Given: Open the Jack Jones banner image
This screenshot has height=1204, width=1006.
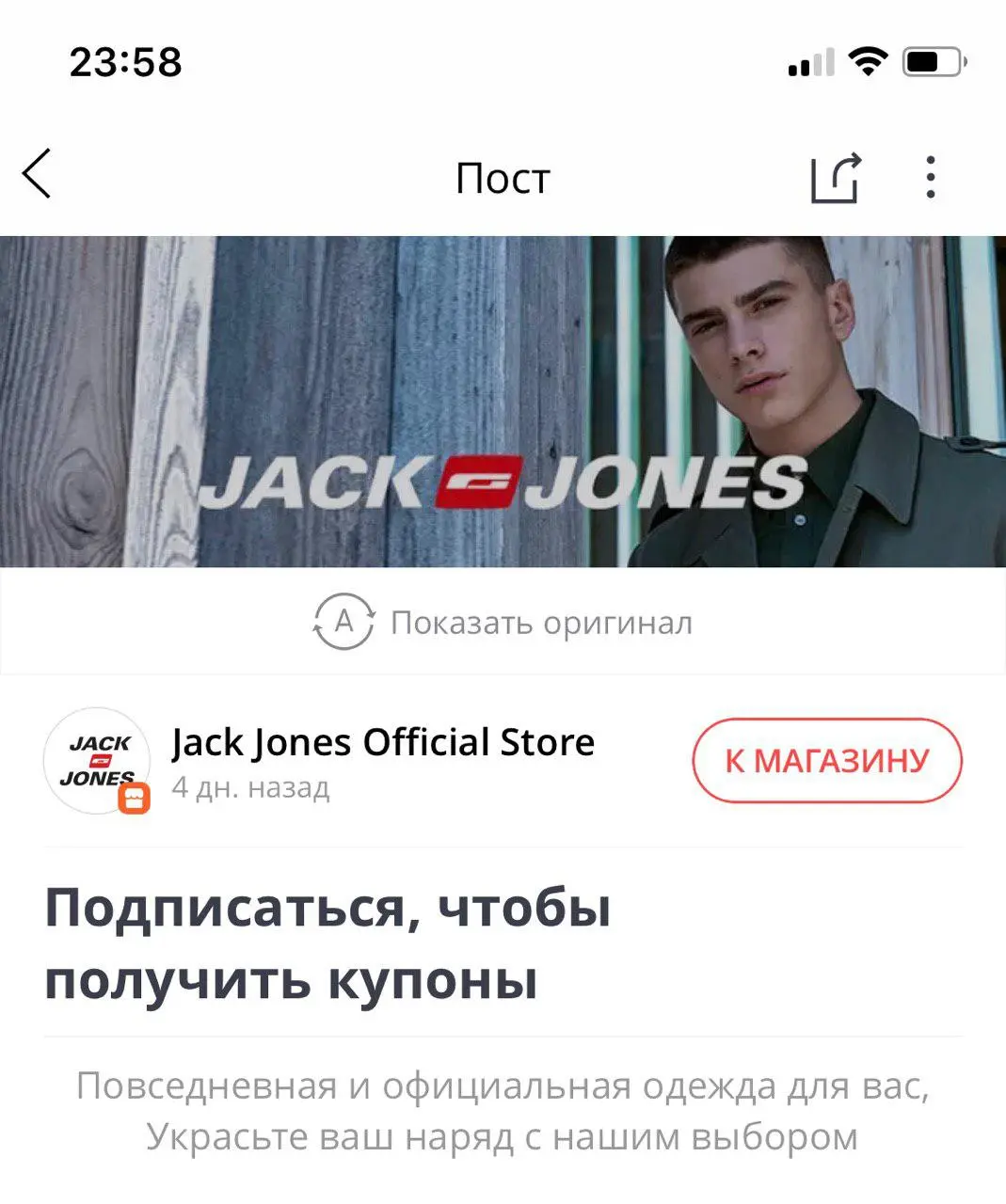Looking at the screenshot, I should point(503,402).
